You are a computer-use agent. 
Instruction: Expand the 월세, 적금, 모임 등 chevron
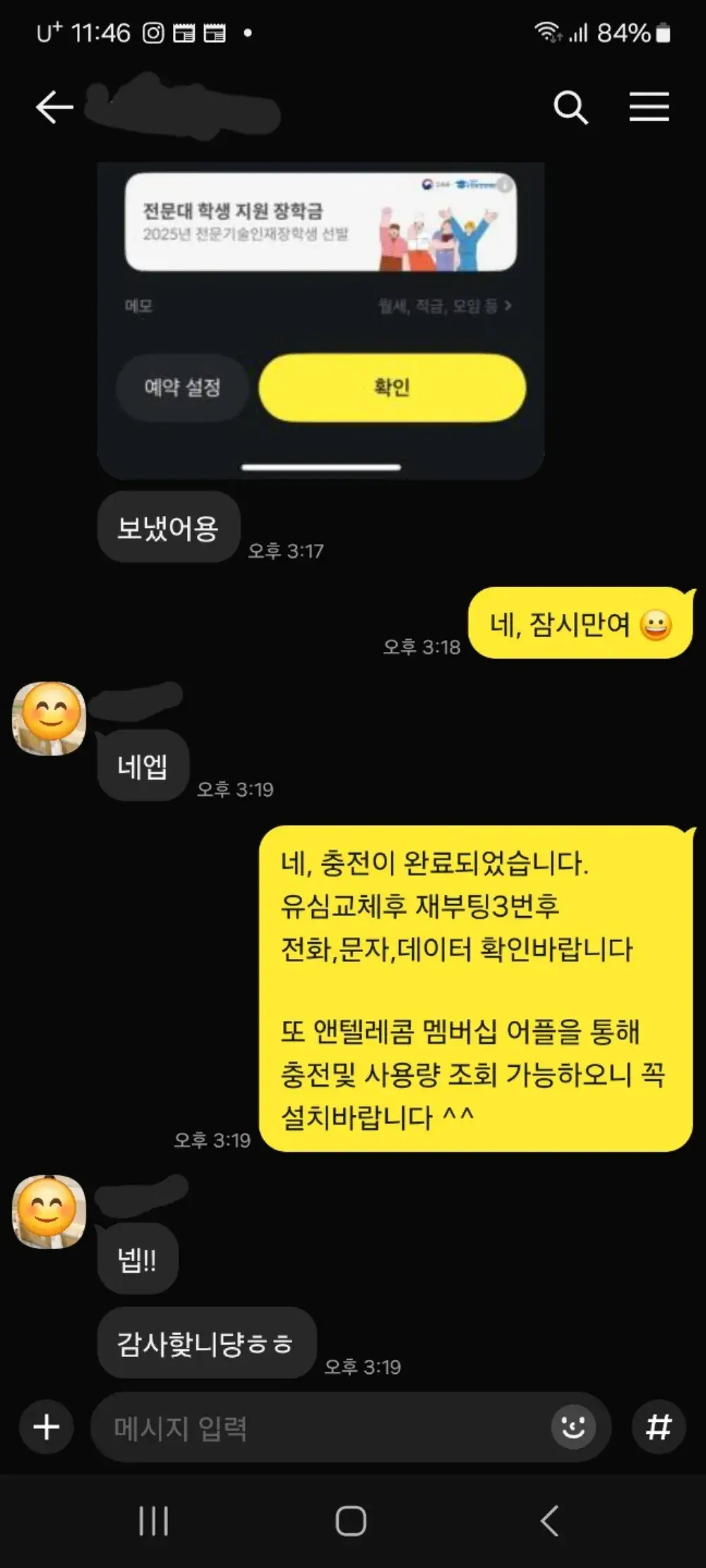(510, 306)
